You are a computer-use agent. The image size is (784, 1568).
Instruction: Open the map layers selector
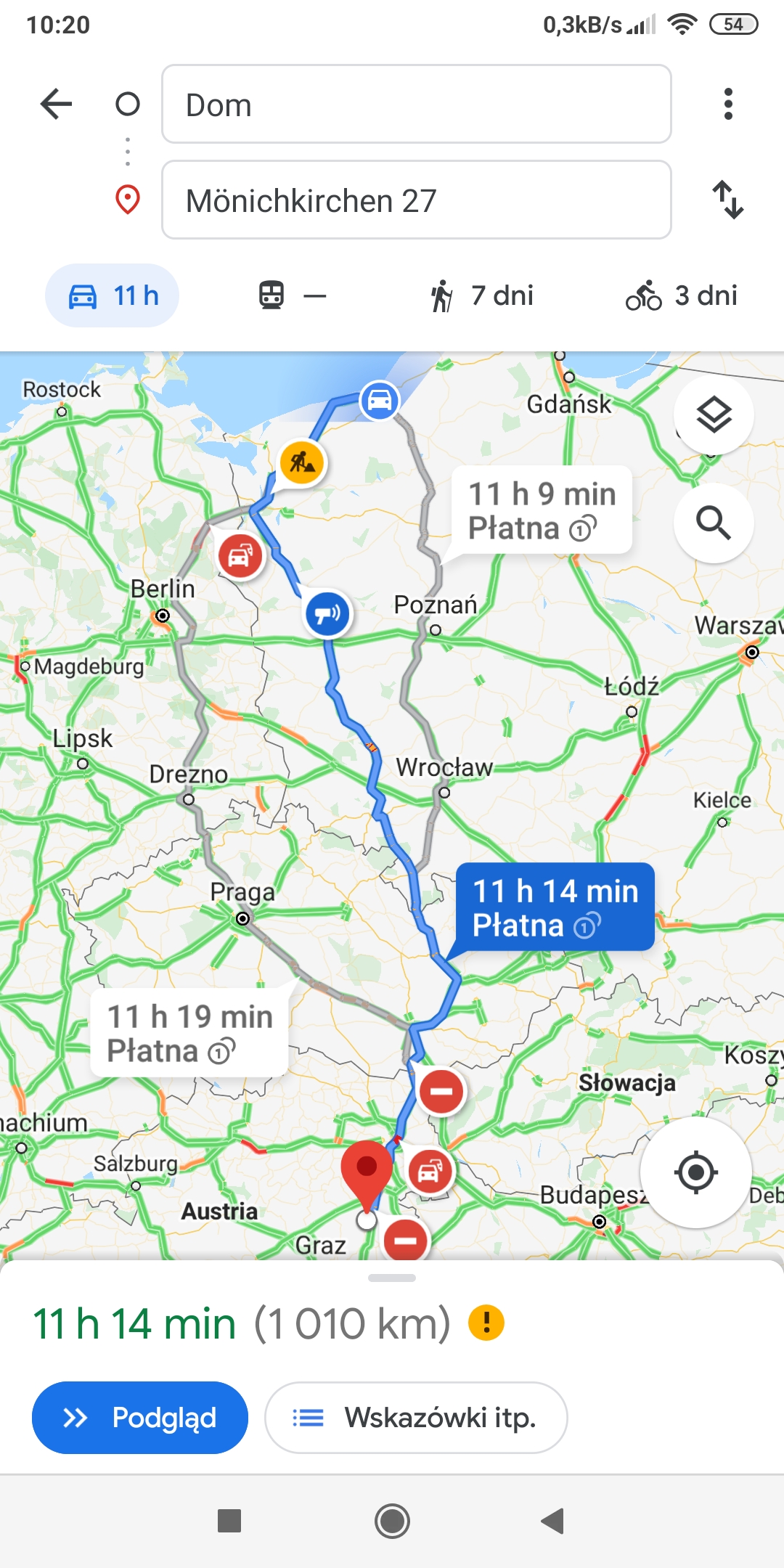point(714,414)
